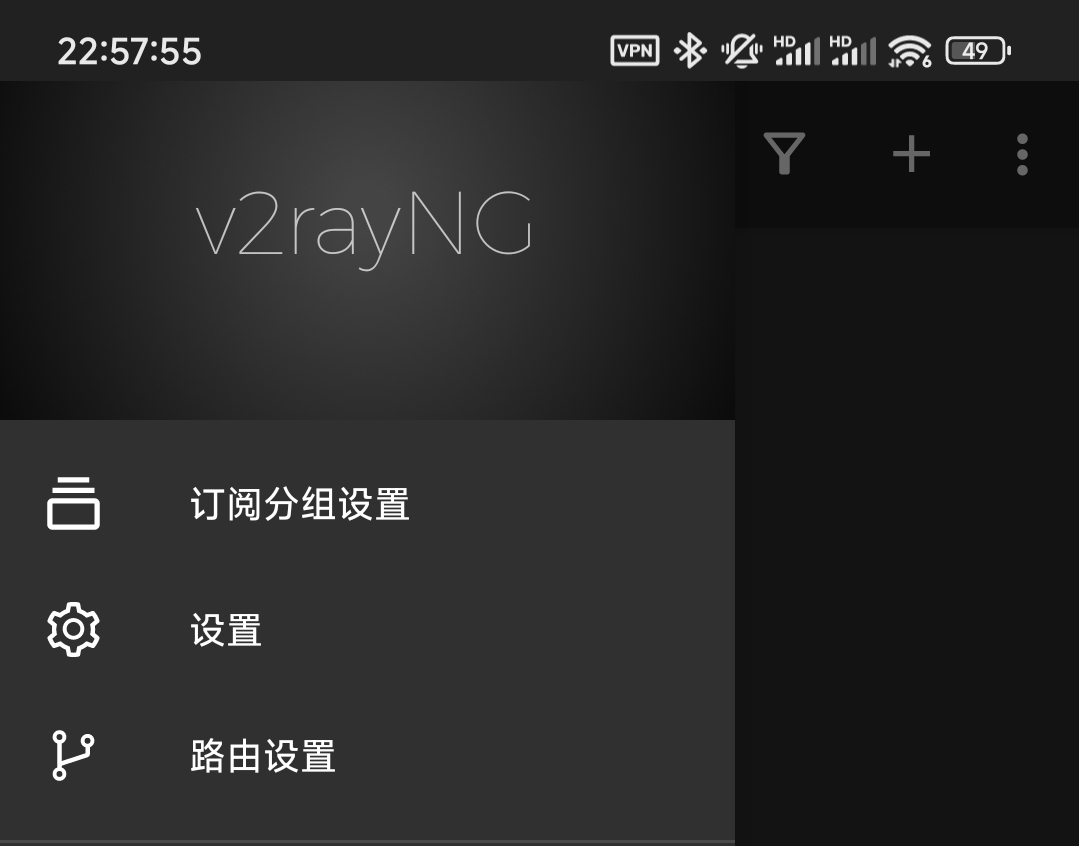Image resolution: width=1079 pixels, height=846 pixels.
Task: Open 订阅分组设置 in the drawer
Action: 300,504
